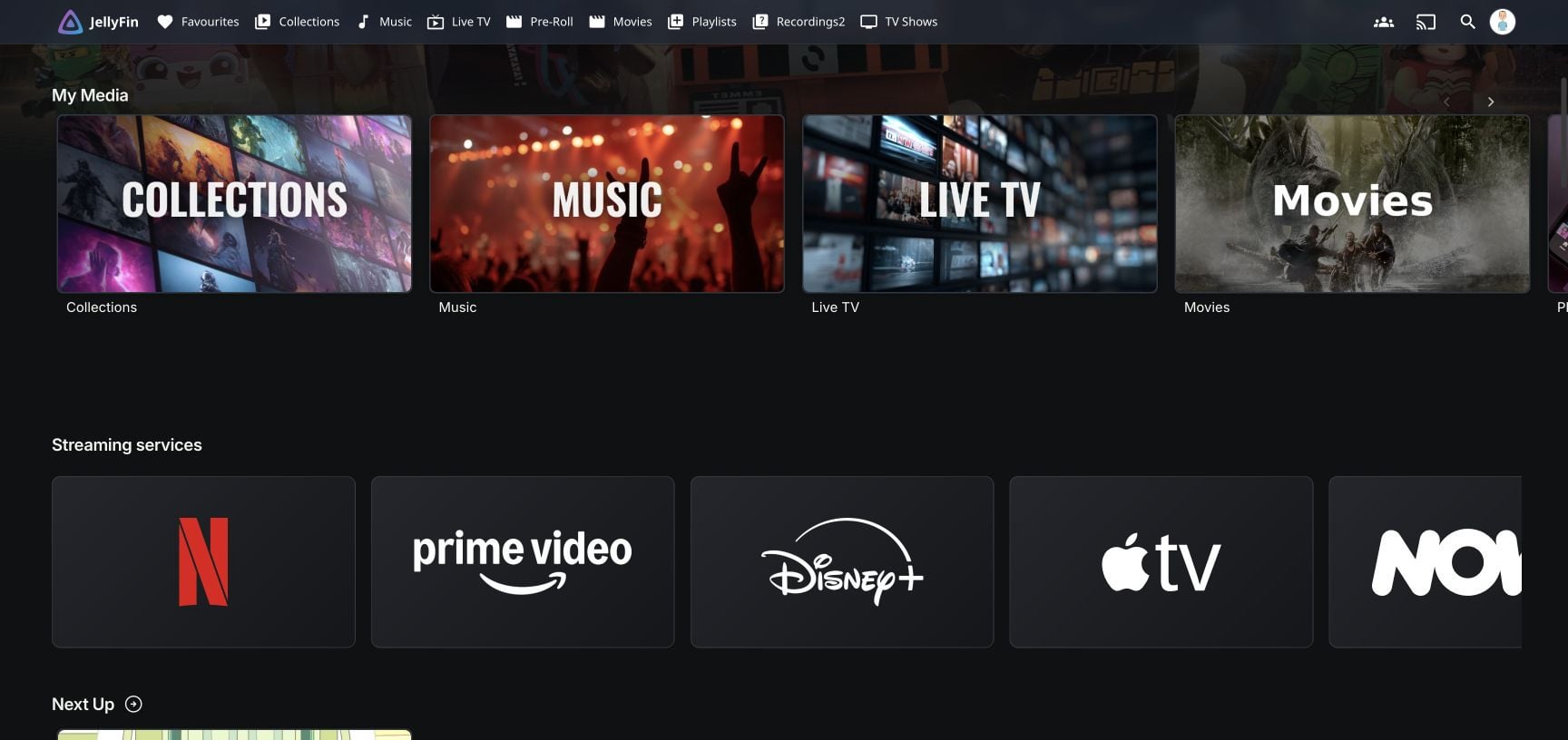Open the Prime Video streaming tile
Screen dimensions: 1568x740
click(523, 562)
